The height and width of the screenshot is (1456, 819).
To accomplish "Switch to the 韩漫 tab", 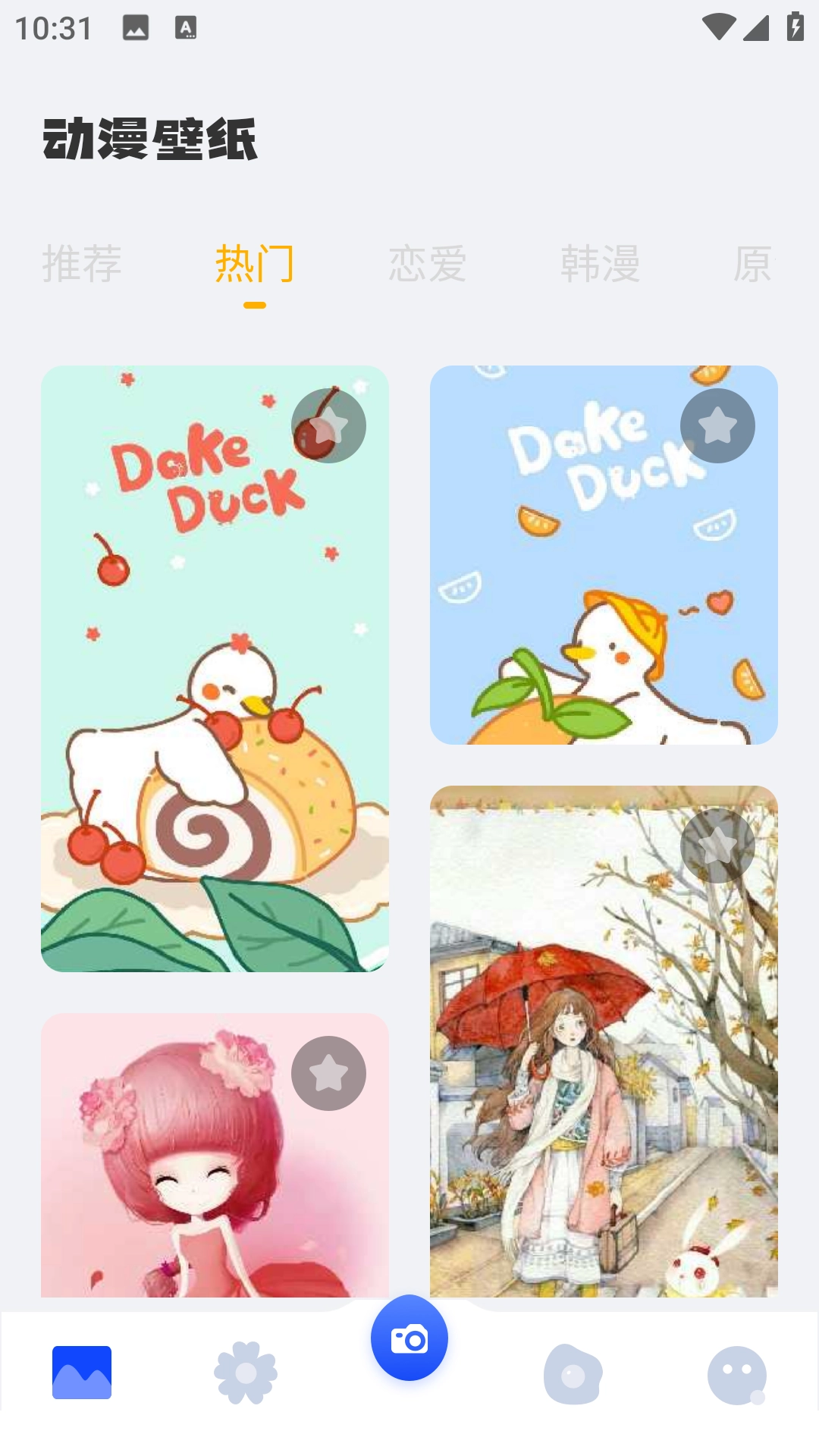I will (600, 264).
